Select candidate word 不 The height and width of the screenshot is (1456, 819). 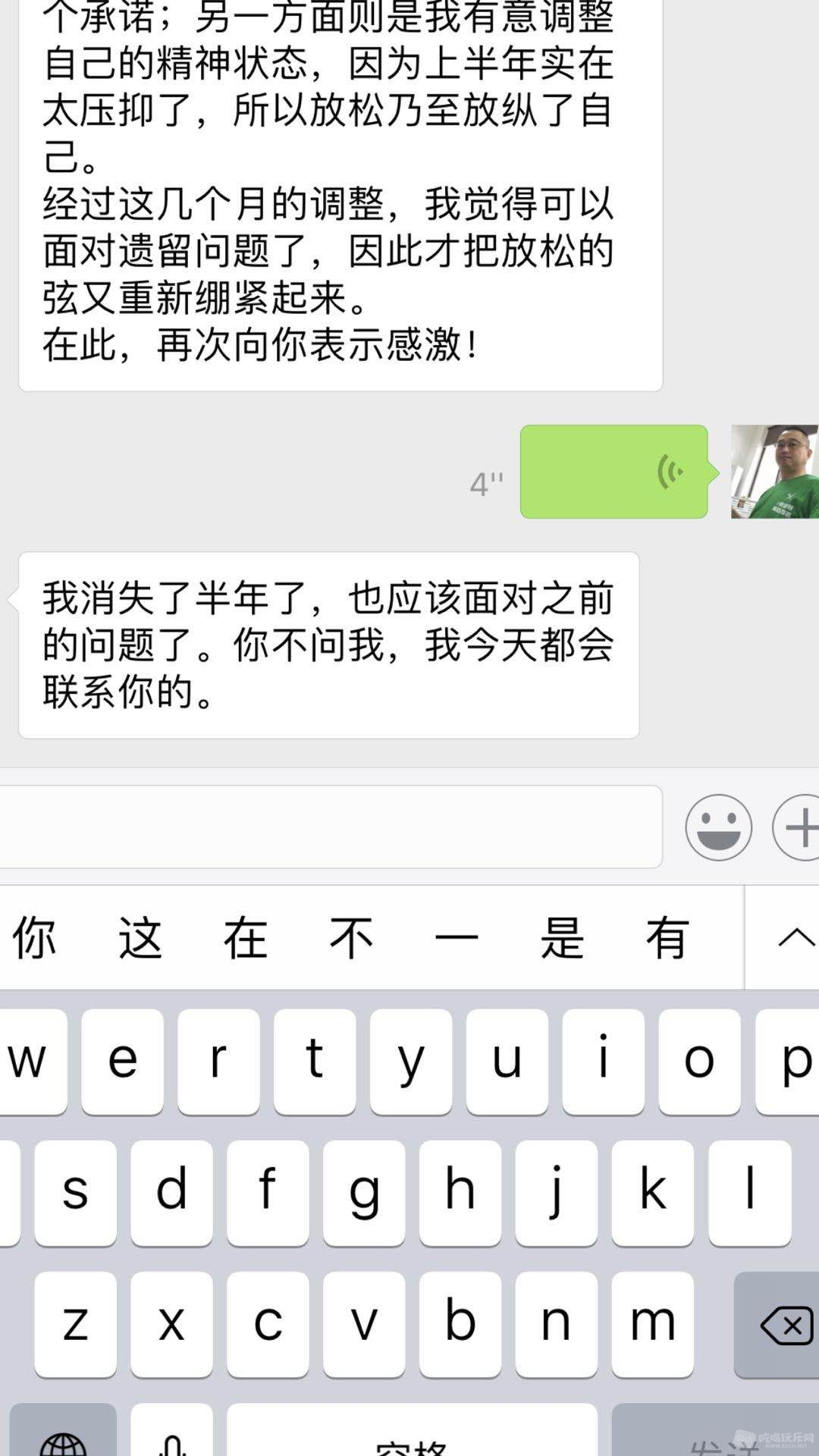click(x=351, y=937)
